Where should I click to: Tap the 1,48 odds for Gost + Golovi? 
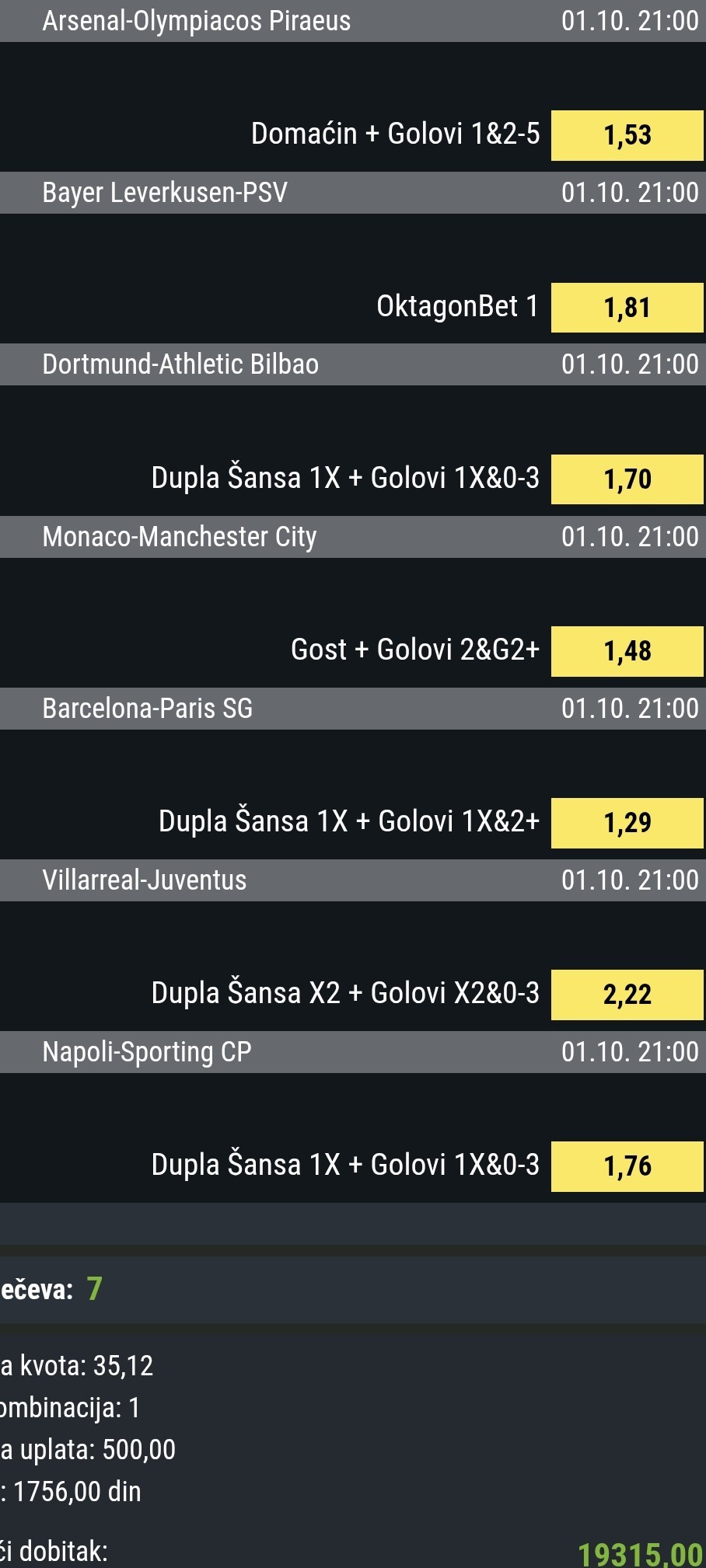(x=627, y=651)
